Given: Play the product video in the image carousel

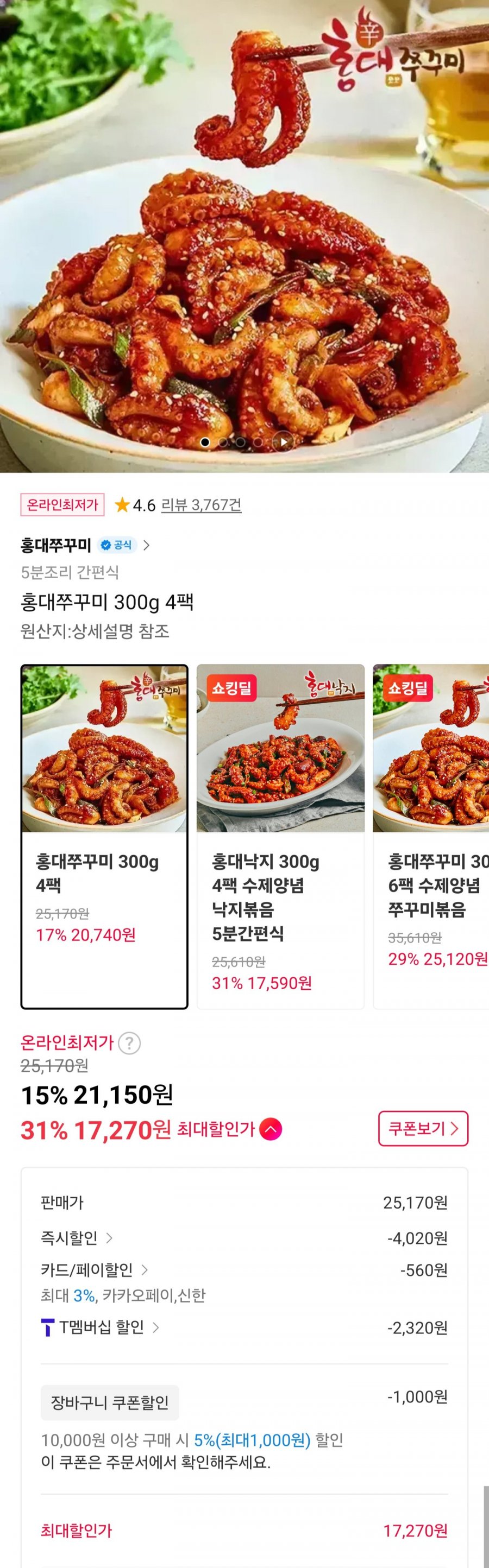Looking at the screenshot, I should tap(283, 442).
